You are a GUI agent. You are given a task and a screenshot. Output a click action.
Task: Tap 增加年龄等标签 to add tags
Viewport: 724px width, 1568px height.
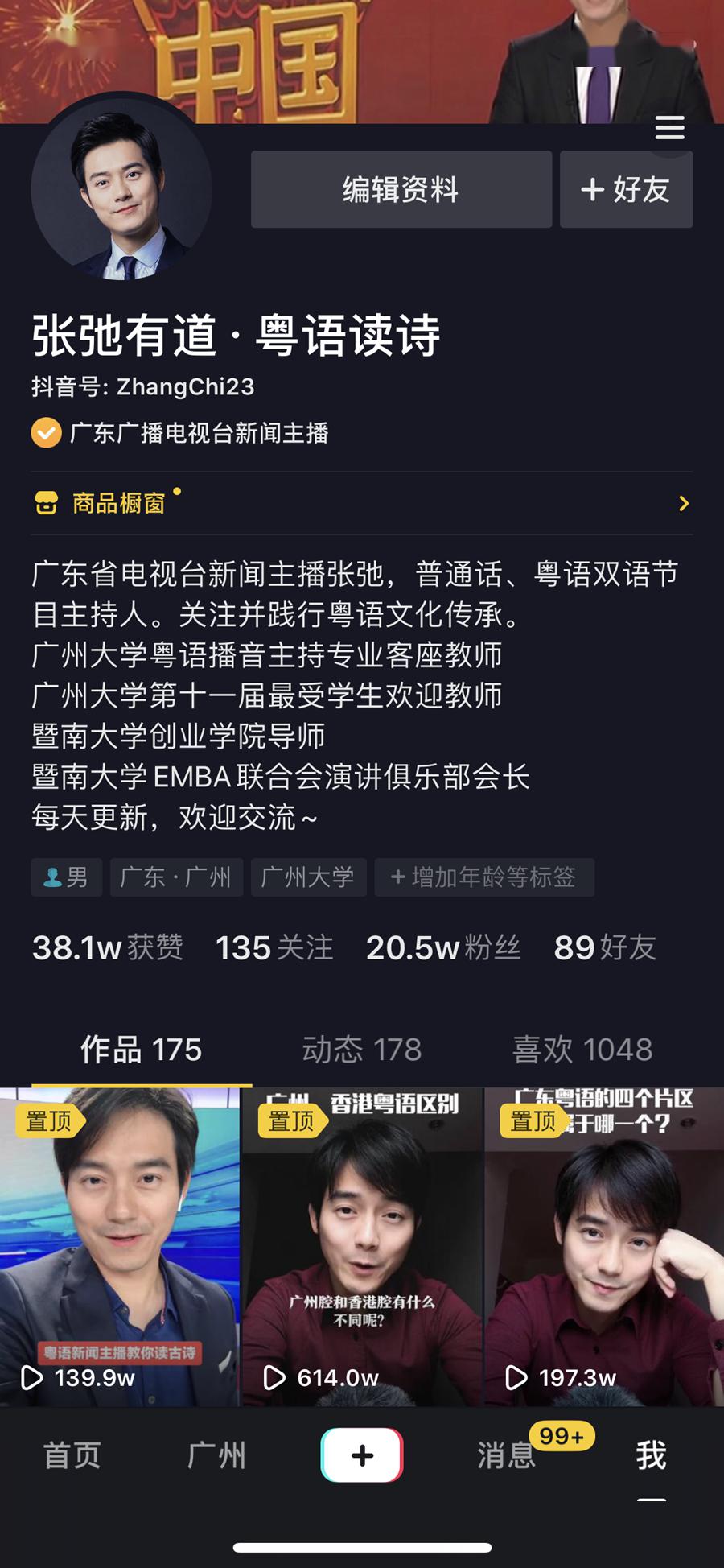pyautogui.click(x=484, y=877)
